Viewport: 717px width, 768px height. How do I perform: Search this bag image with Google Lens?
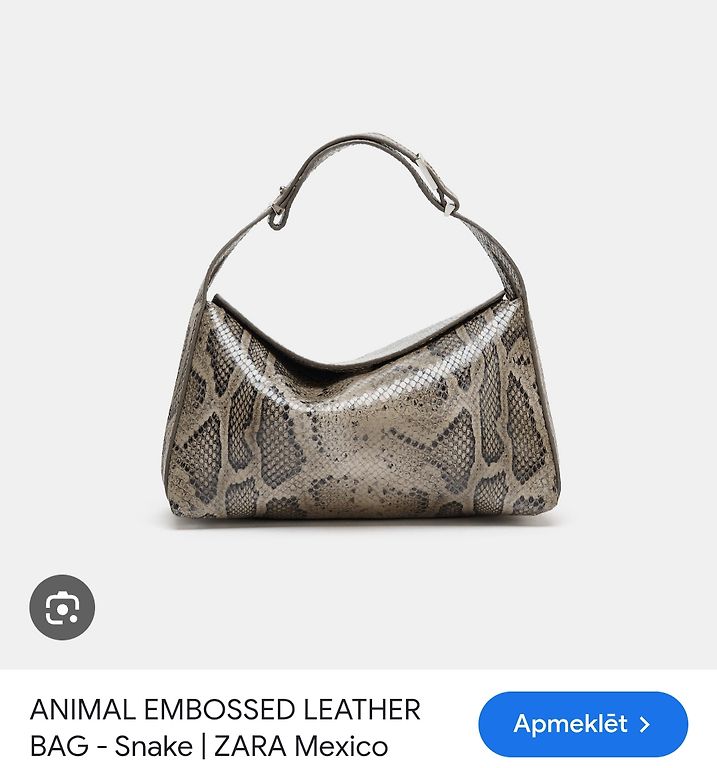(x=62, y=607)
